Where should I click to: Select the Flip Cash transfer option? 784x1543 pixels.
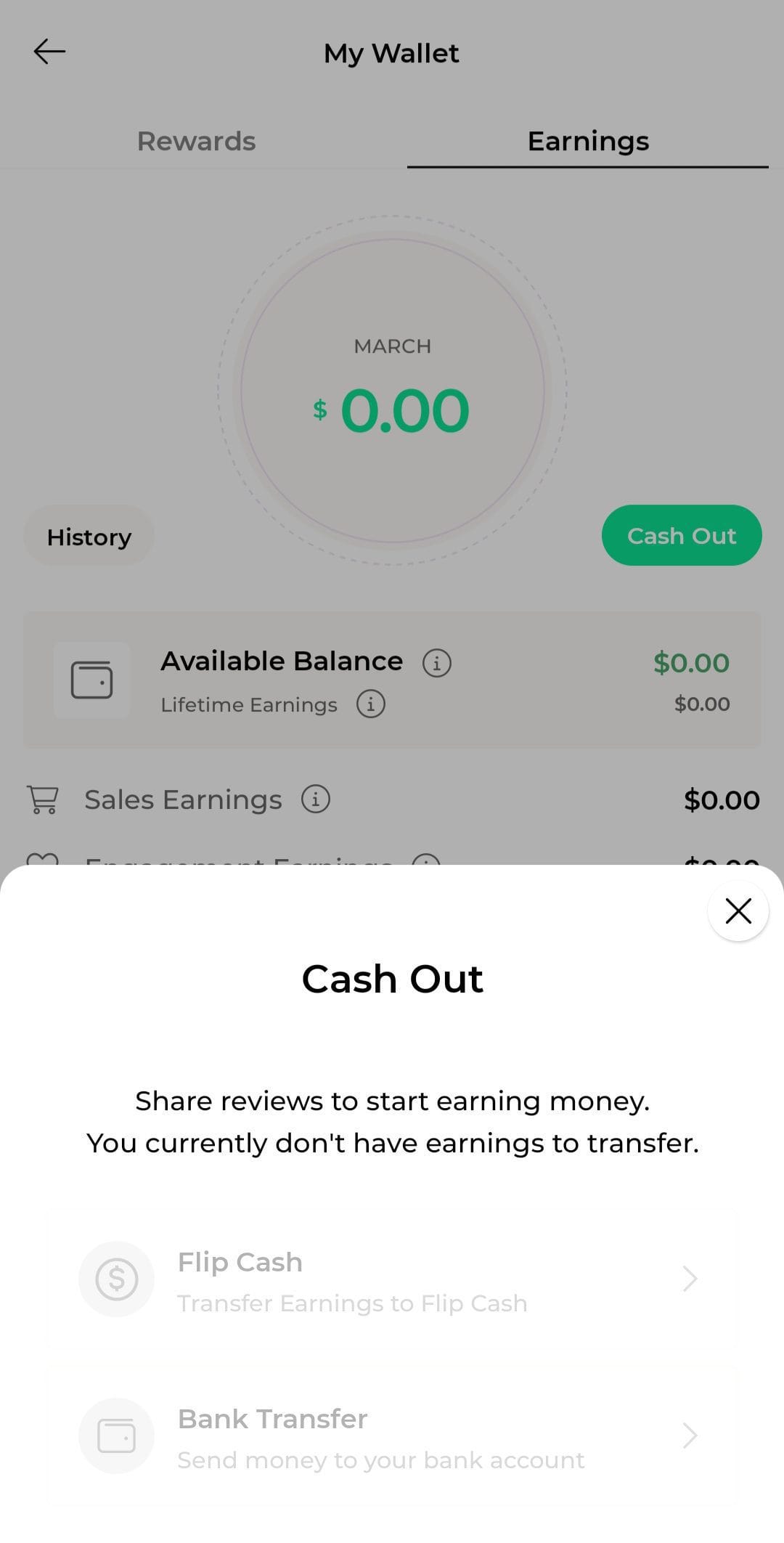[392, 1279]
